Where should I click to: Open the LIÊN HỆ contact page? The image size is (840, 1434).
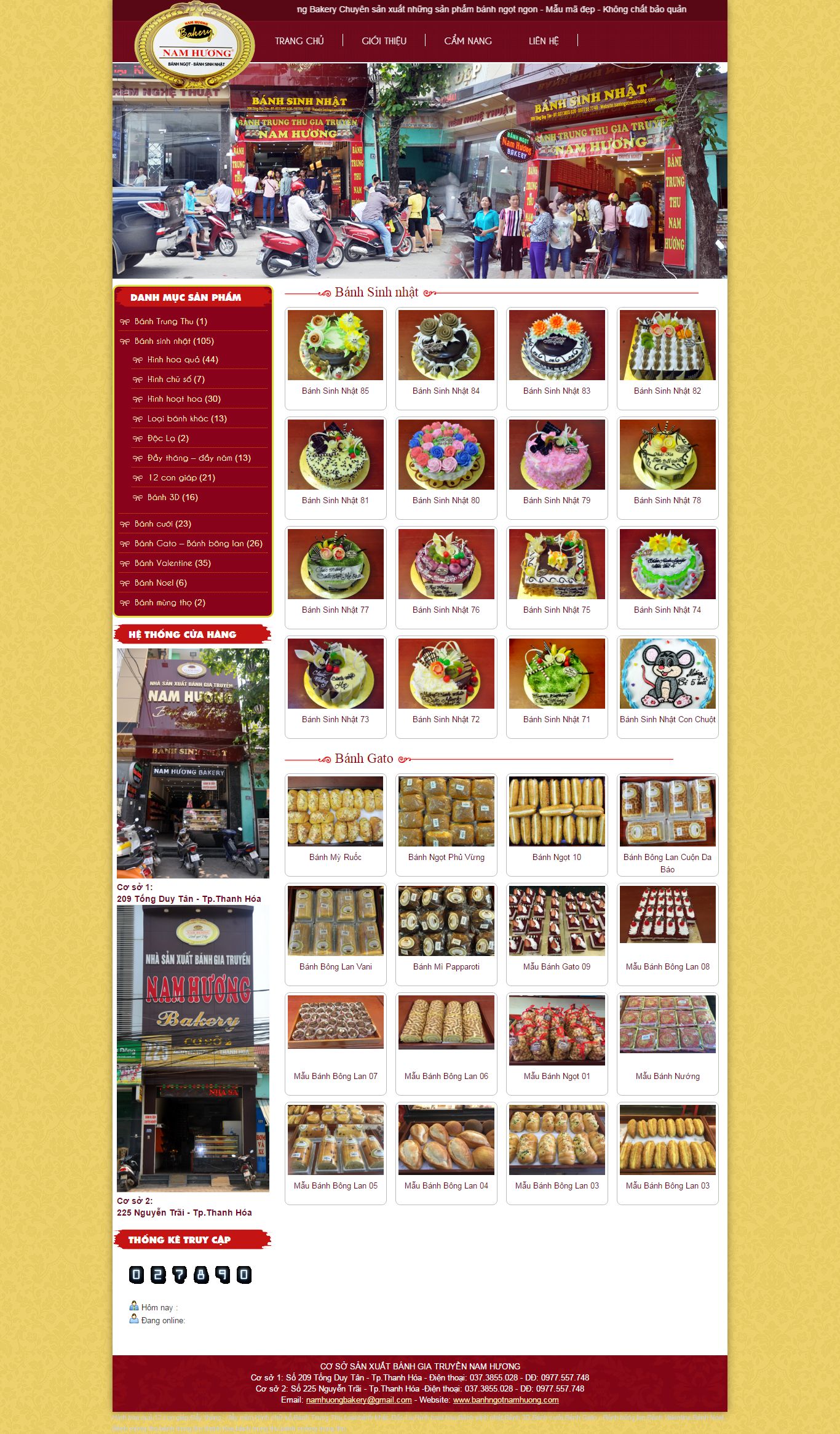pos(544,41)
